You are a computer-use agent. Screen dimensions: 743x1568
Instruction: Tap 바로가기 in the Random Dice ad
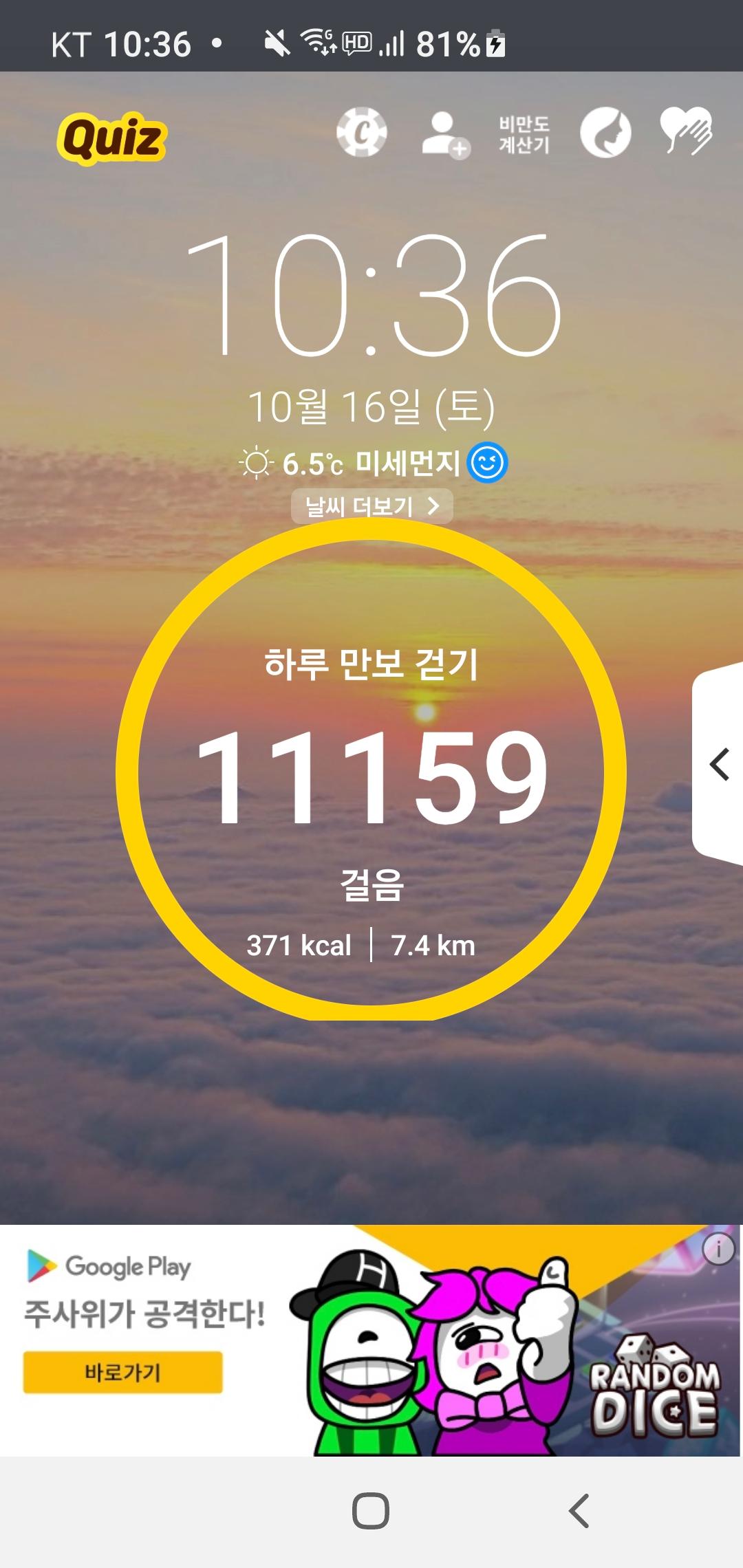click(x=123, y=1372)
